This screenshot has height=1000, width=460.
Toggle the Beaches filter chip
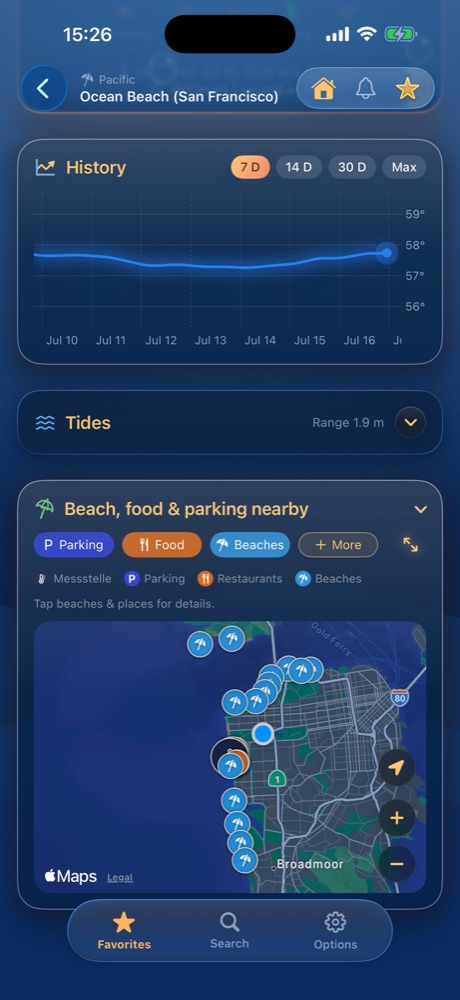tap(250, 545)
